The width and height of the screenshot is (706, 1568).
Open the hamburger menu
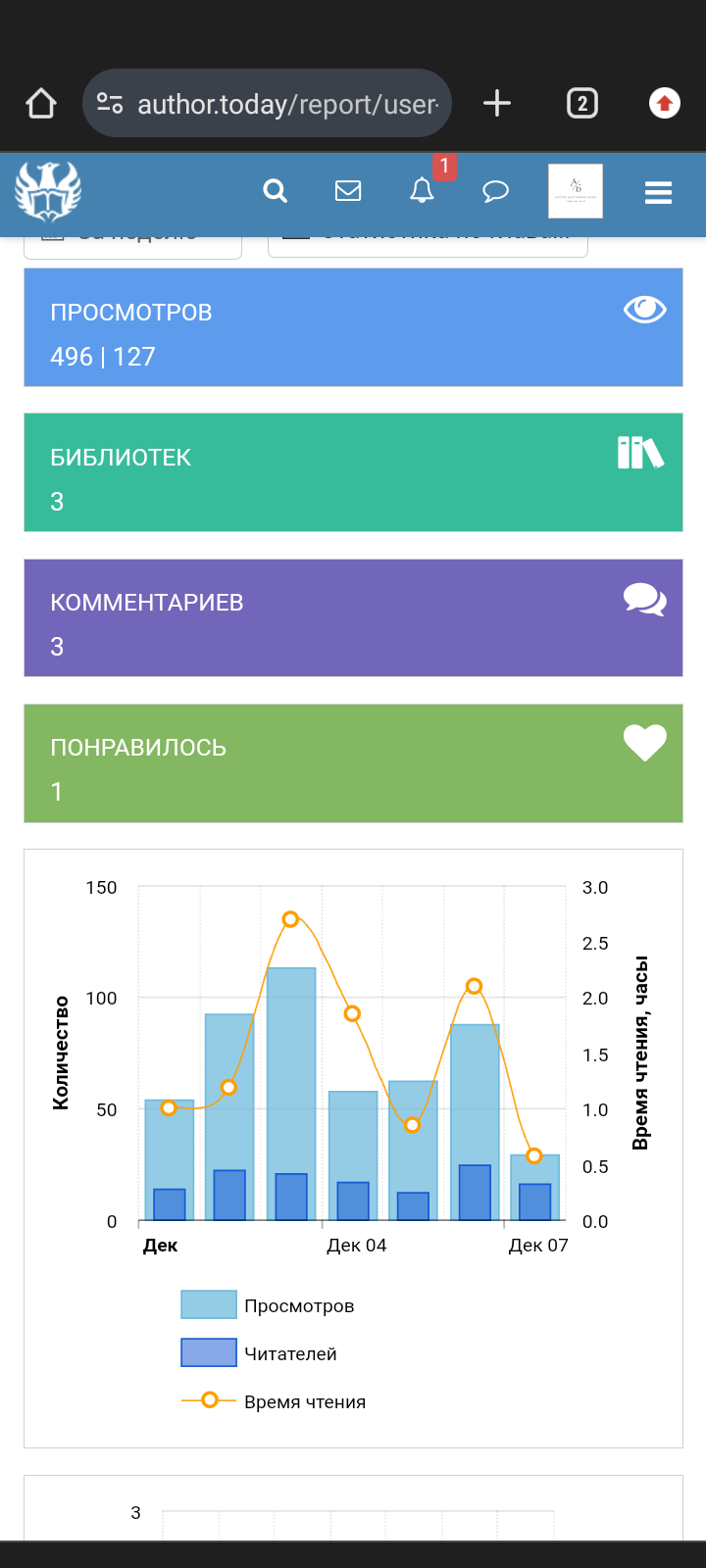[658, 192]
